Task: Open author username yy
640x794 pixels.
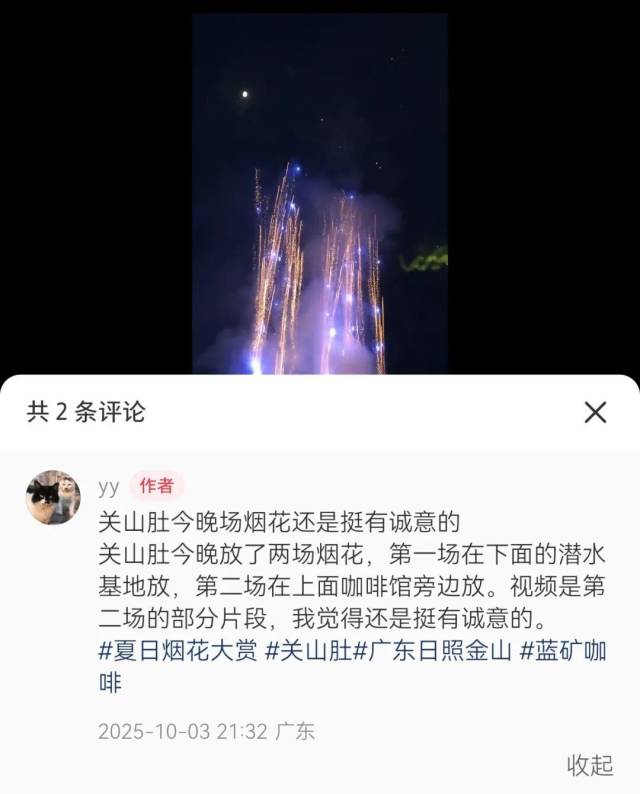Action: [109, 486]
